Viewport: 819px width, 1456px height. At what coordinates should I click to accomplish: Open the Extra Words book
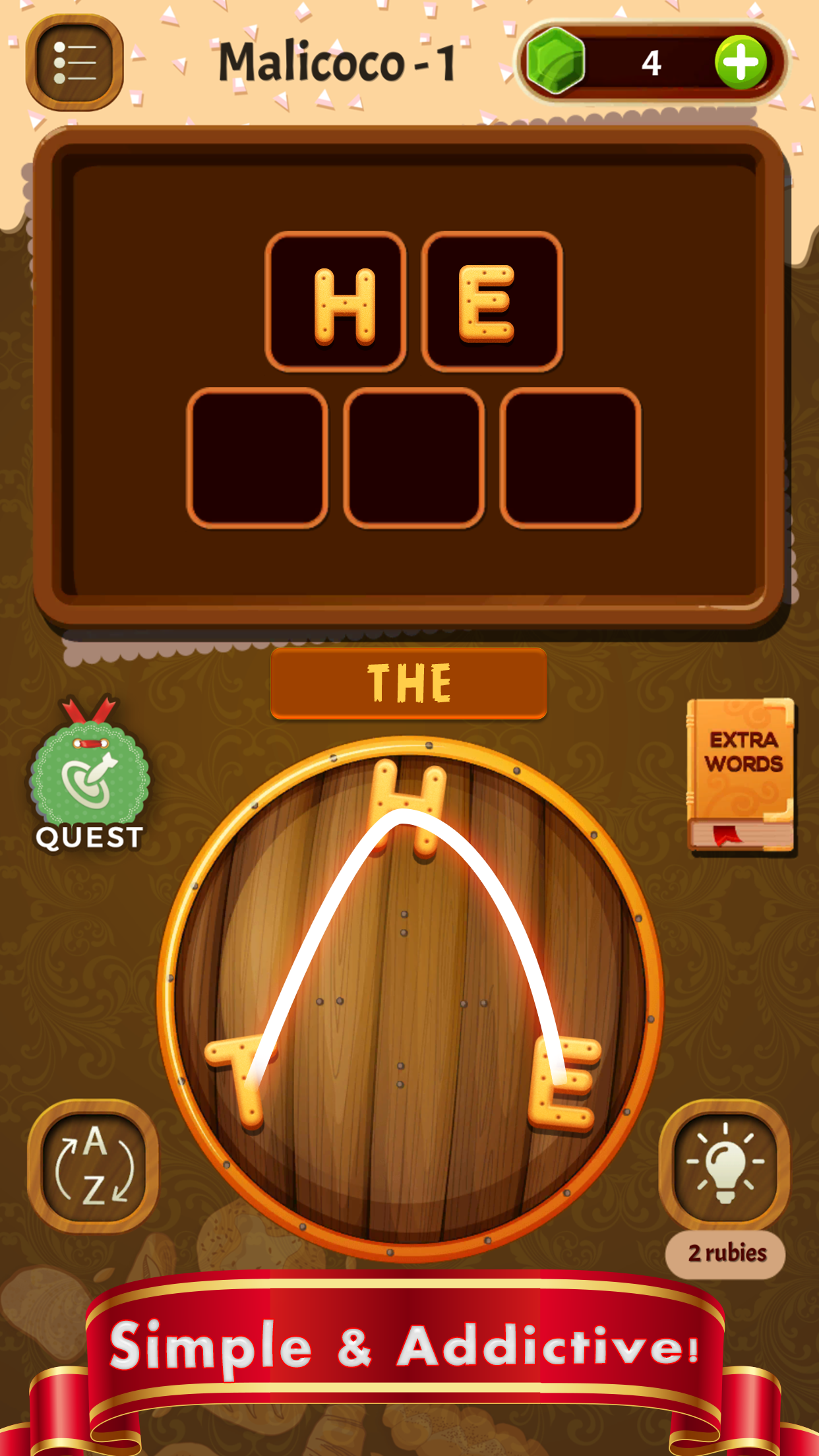coord(741,776)
